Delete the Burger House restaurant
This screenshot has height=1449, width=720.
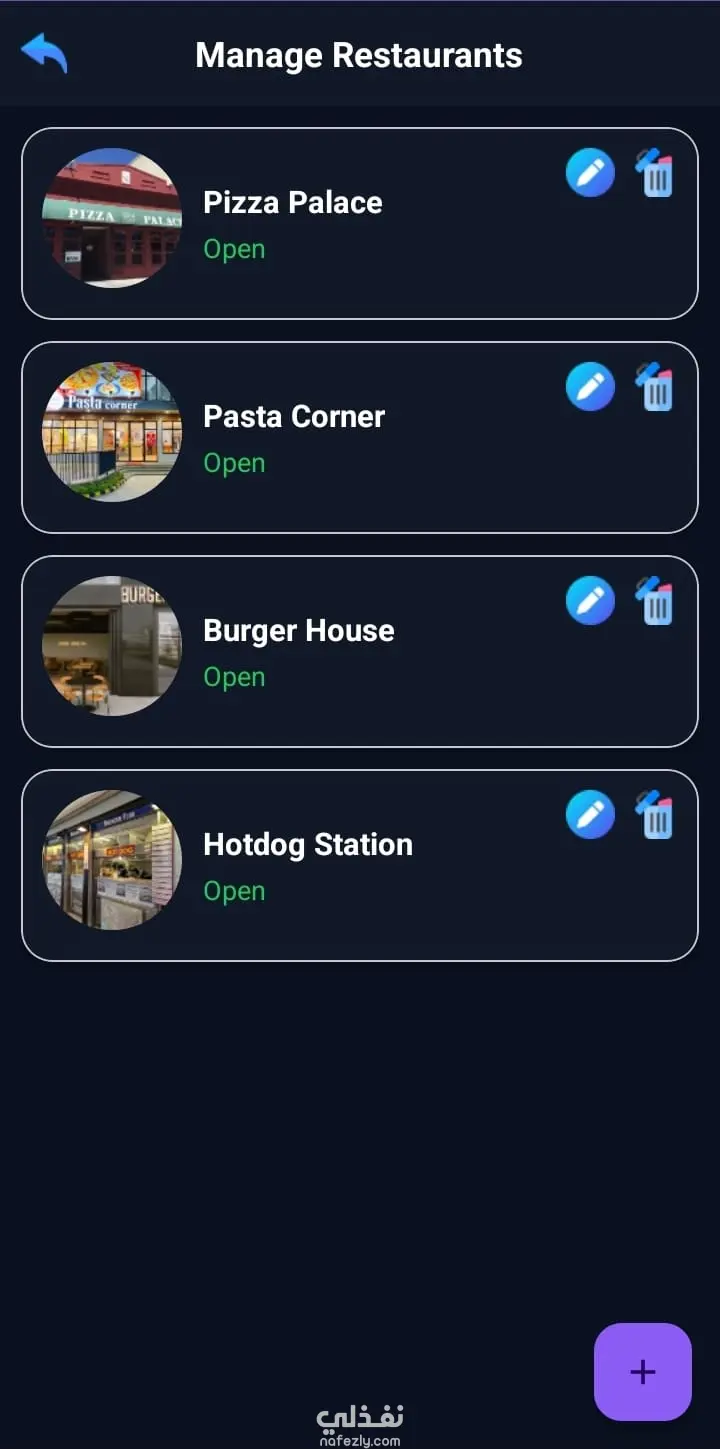[656, 602]
